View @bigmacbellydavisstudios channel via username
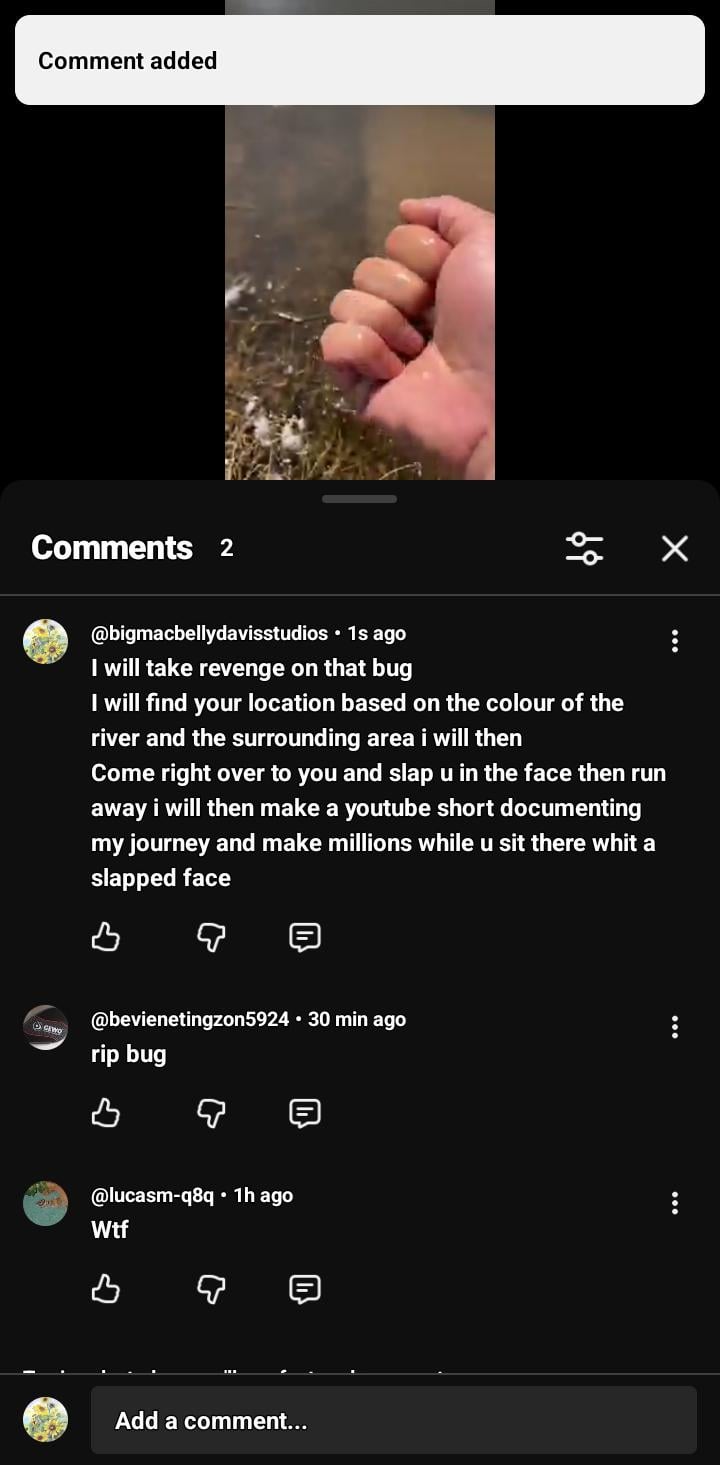Screen dimensions: 720x1465 [209, 633]
